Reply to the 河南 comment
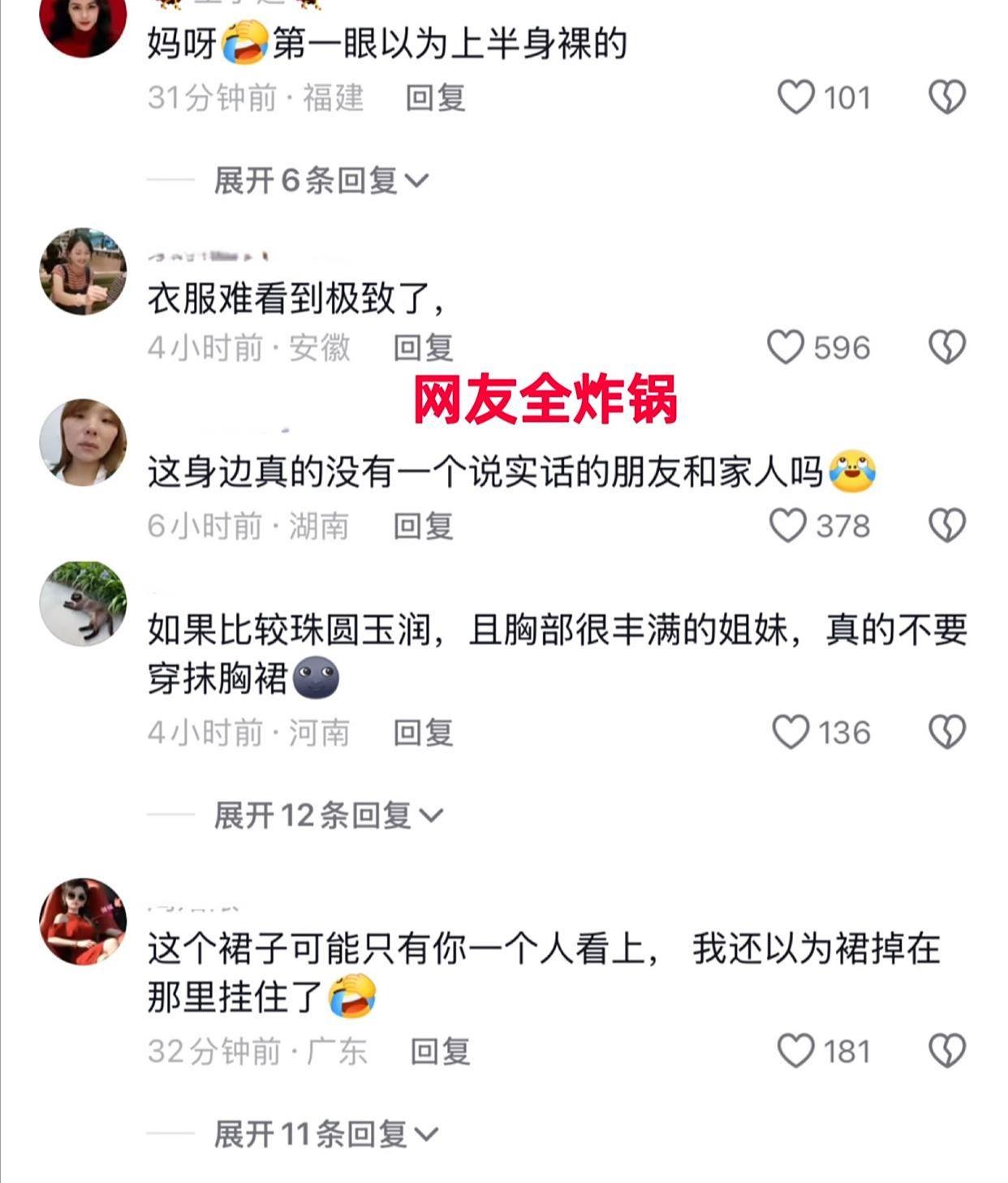Screen dimensions: 1008x1183 [x=423, y=733]
